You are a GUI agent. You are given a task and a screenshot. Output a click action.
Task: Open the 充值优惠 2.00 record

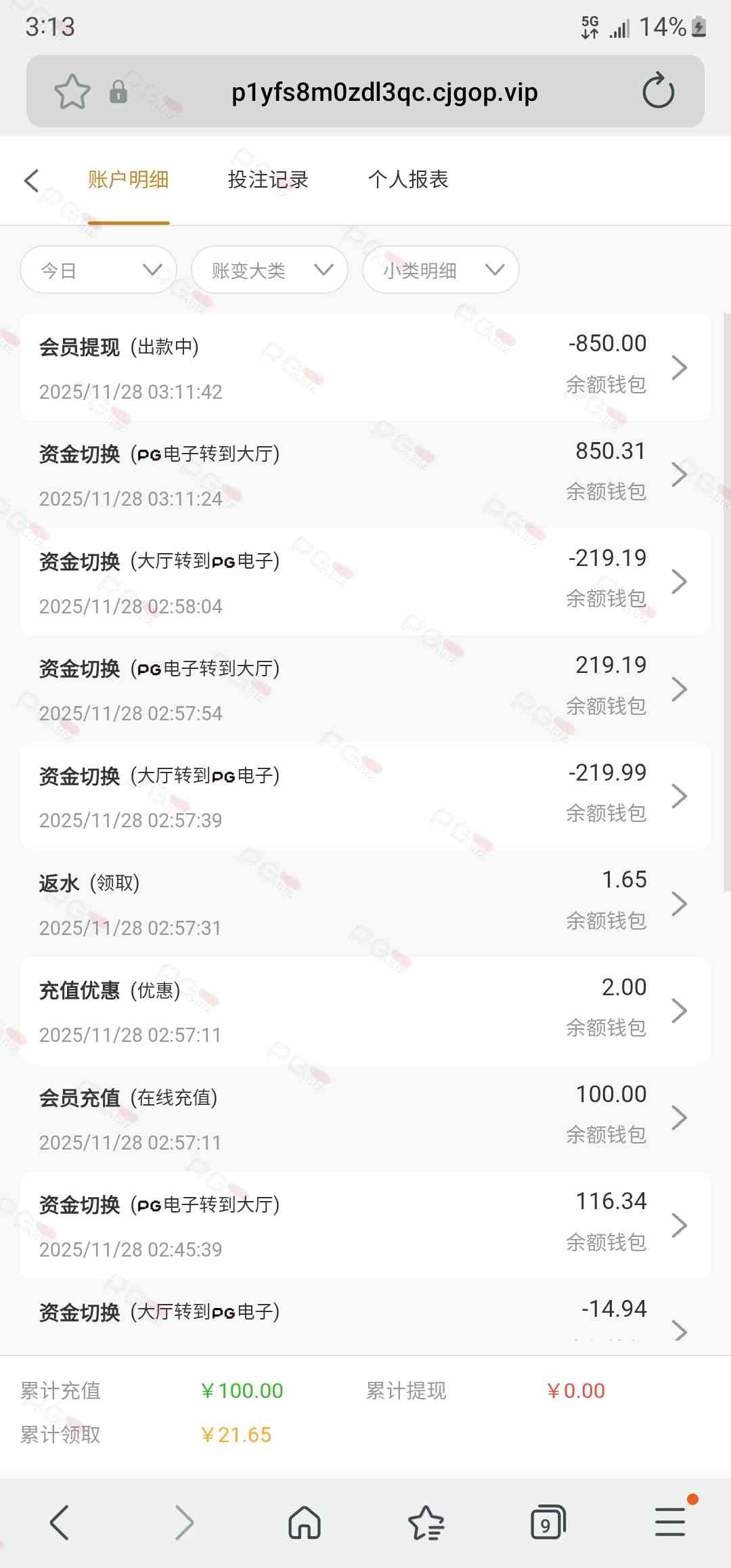click(365, 1010)
